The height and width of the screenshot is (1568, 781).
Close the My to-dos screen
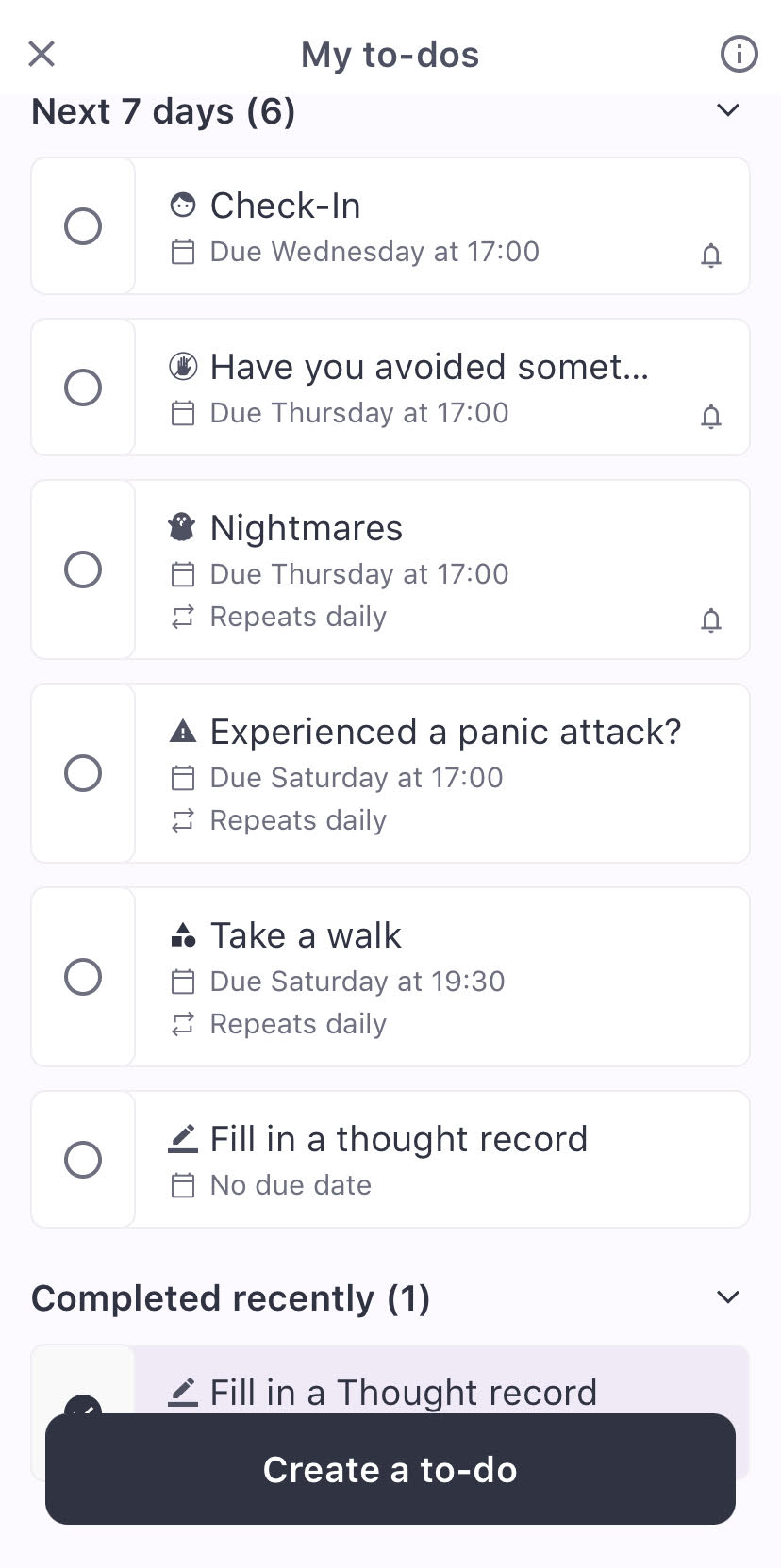(42, 54)
